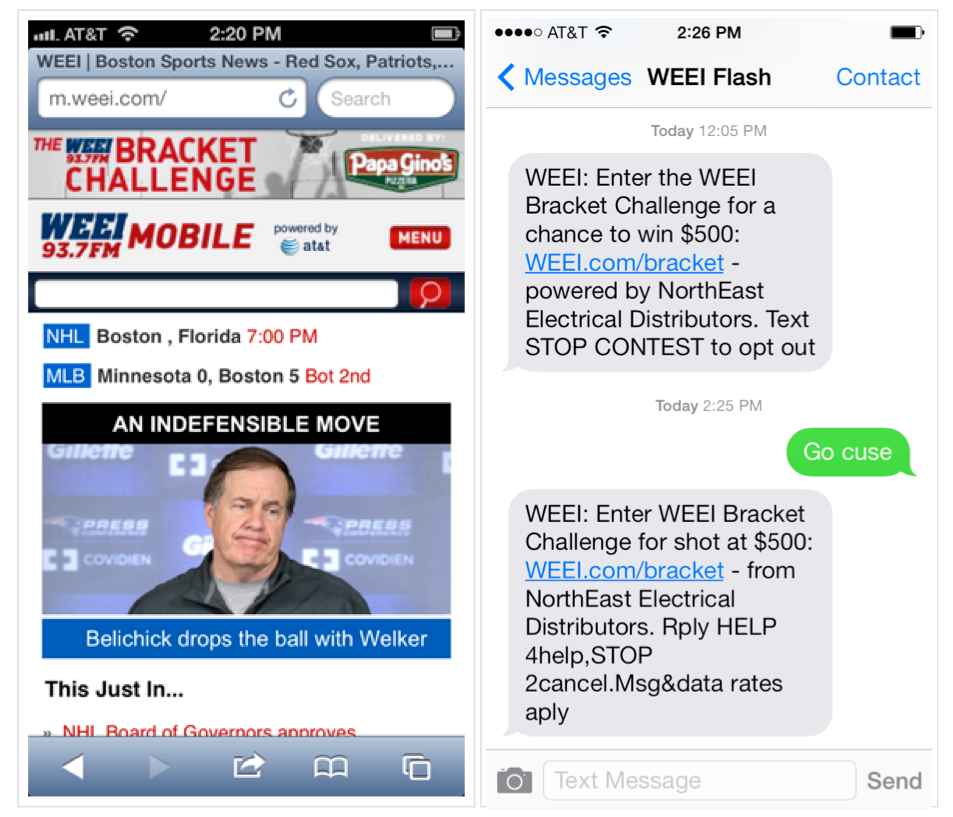Open the WEEI Bracket Challenge banner
Screen dimensions: 953x817
tap(246, 164)
